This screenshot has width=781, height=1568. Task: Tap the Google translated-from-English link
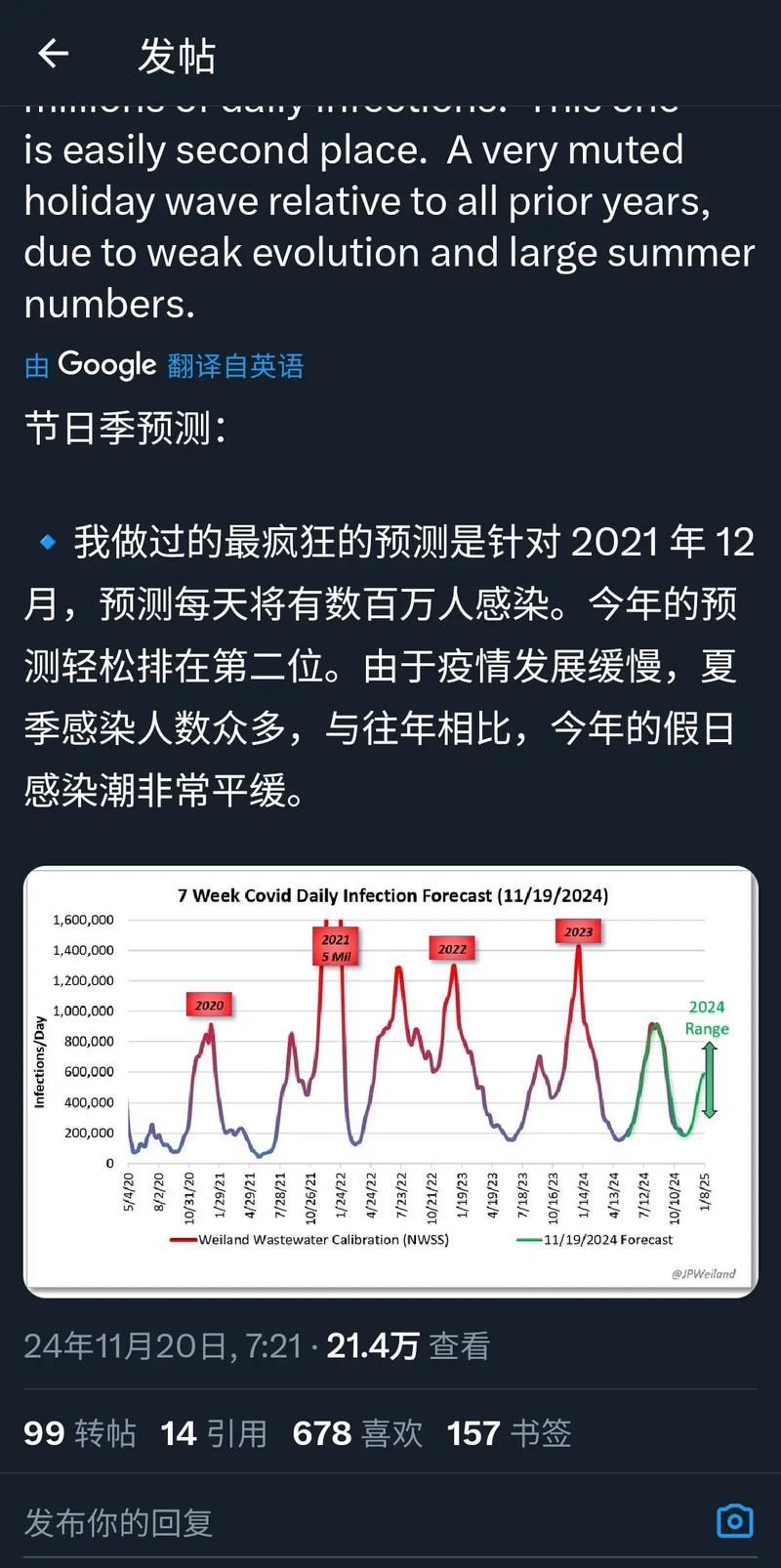[164, 365]
